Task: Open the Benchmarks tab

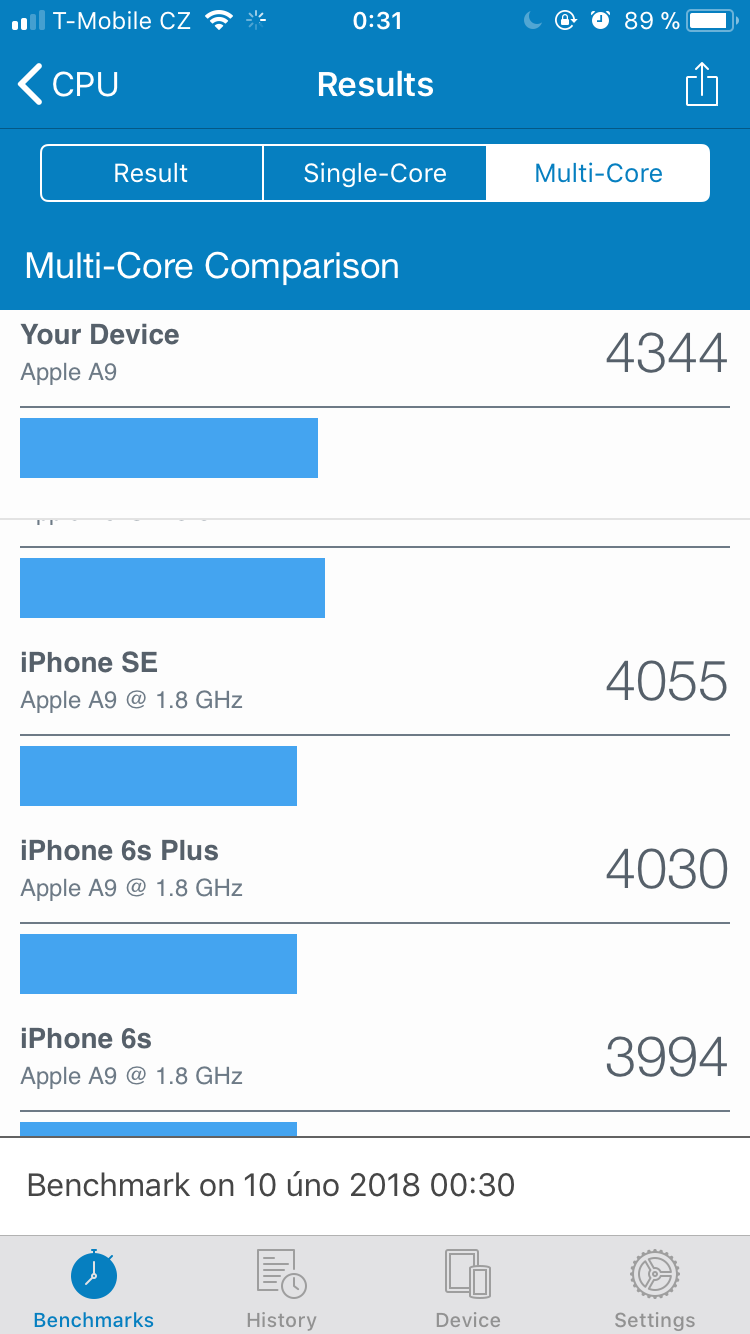Action: click(94, 1288)
